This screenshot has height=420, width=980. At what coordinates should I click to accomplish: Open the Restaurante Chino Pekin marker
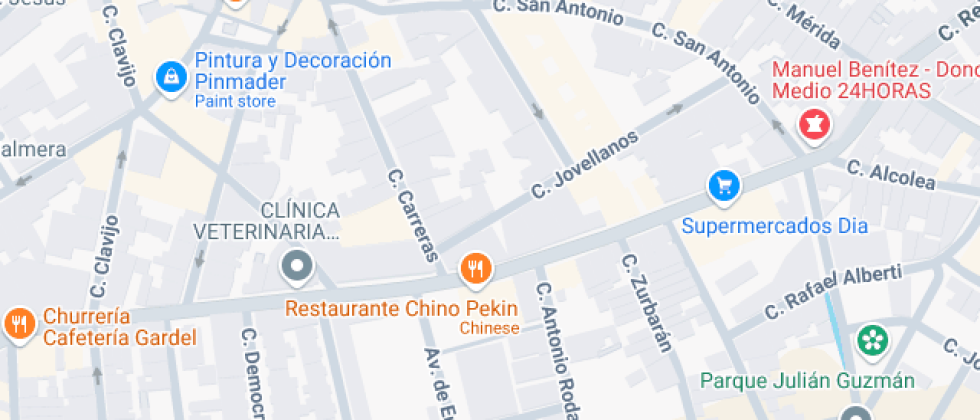tap(476, 271)
